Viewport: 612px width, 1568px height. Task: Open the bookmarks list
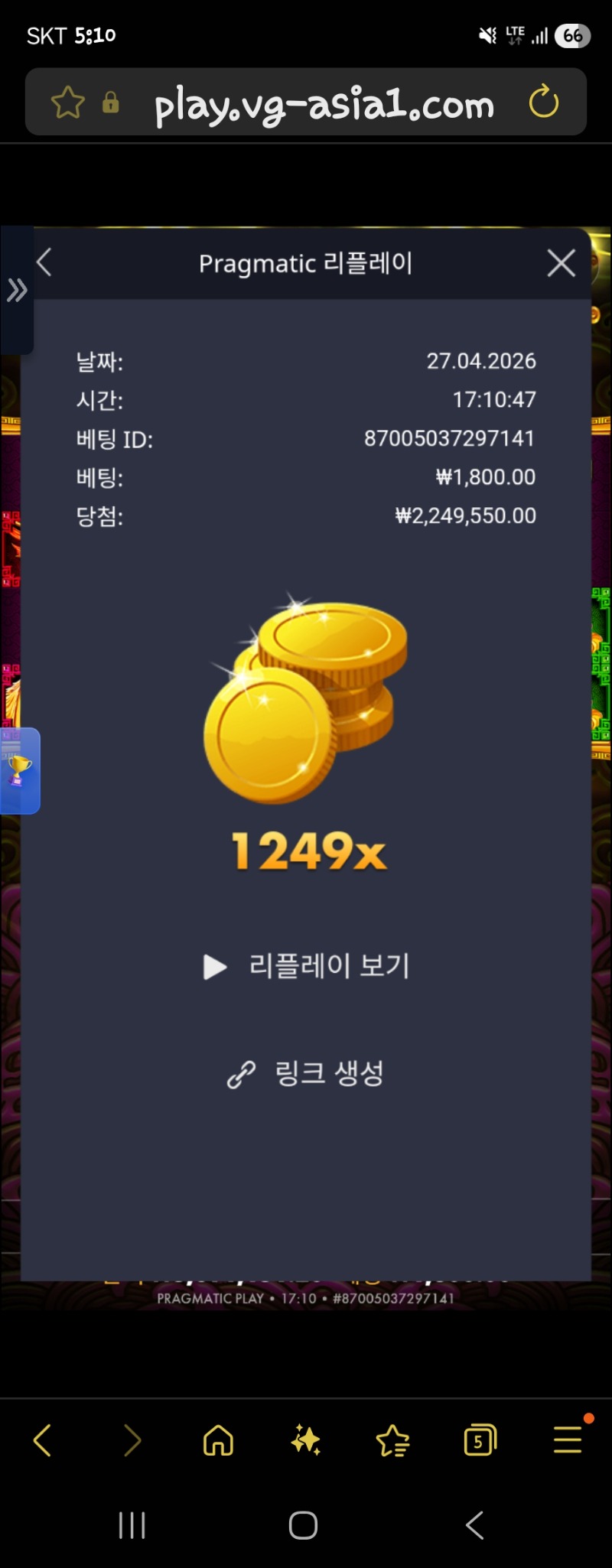tap(393, 1441)
